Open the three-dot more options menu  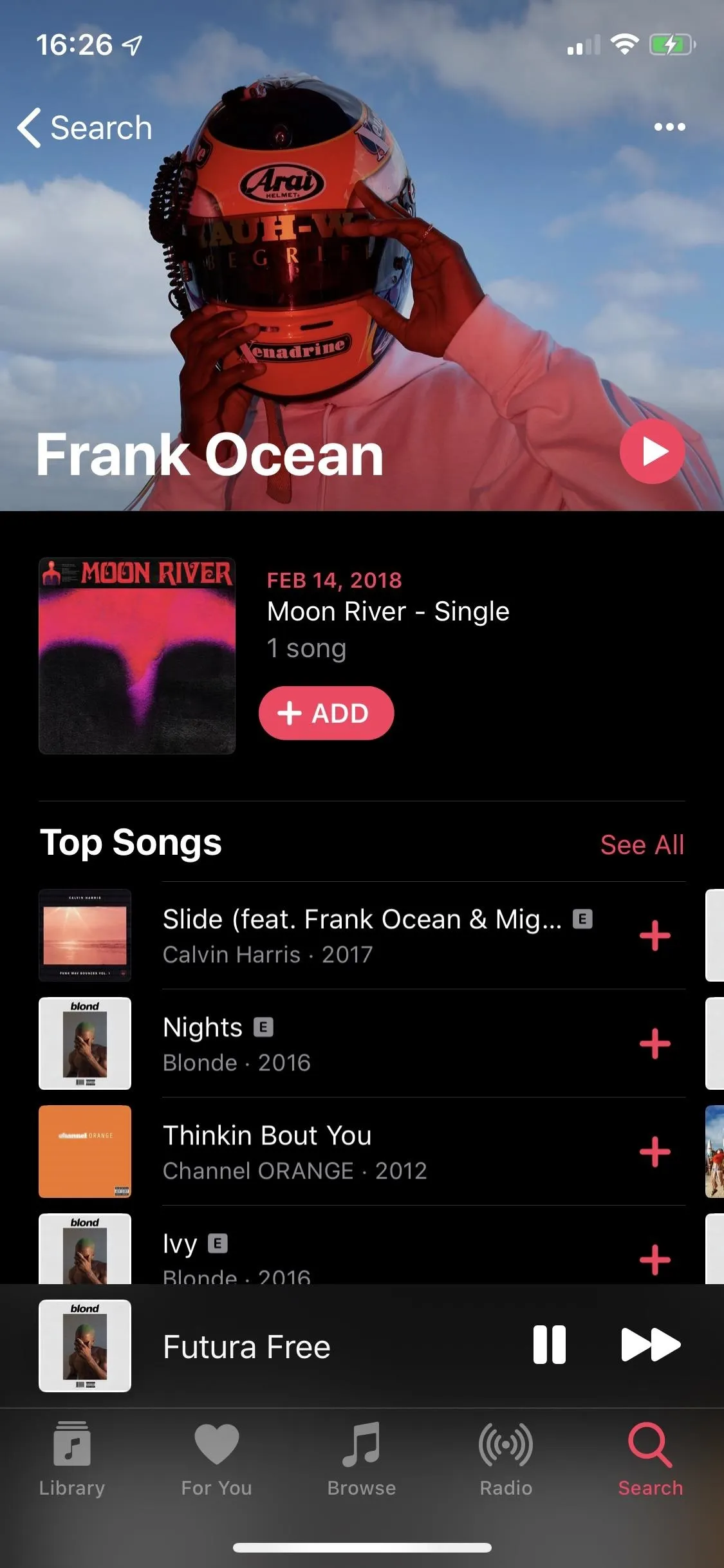(x=669, y=127)
